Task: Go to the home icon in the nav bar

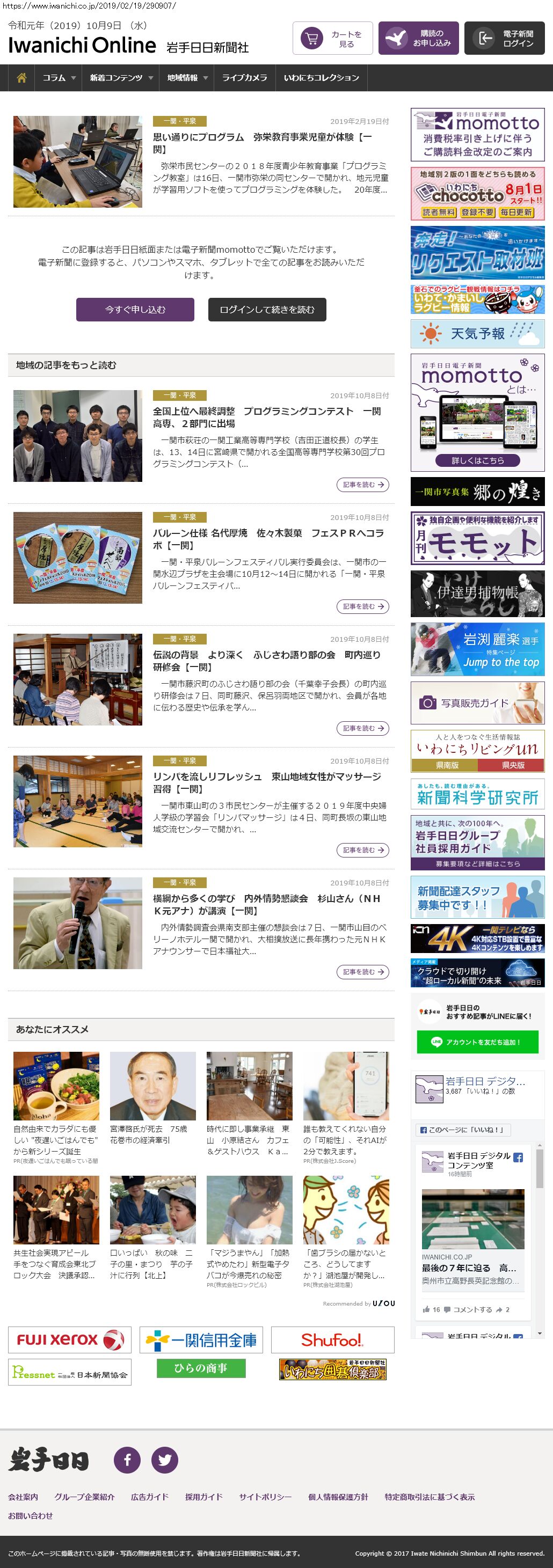Action: point(21,78)
